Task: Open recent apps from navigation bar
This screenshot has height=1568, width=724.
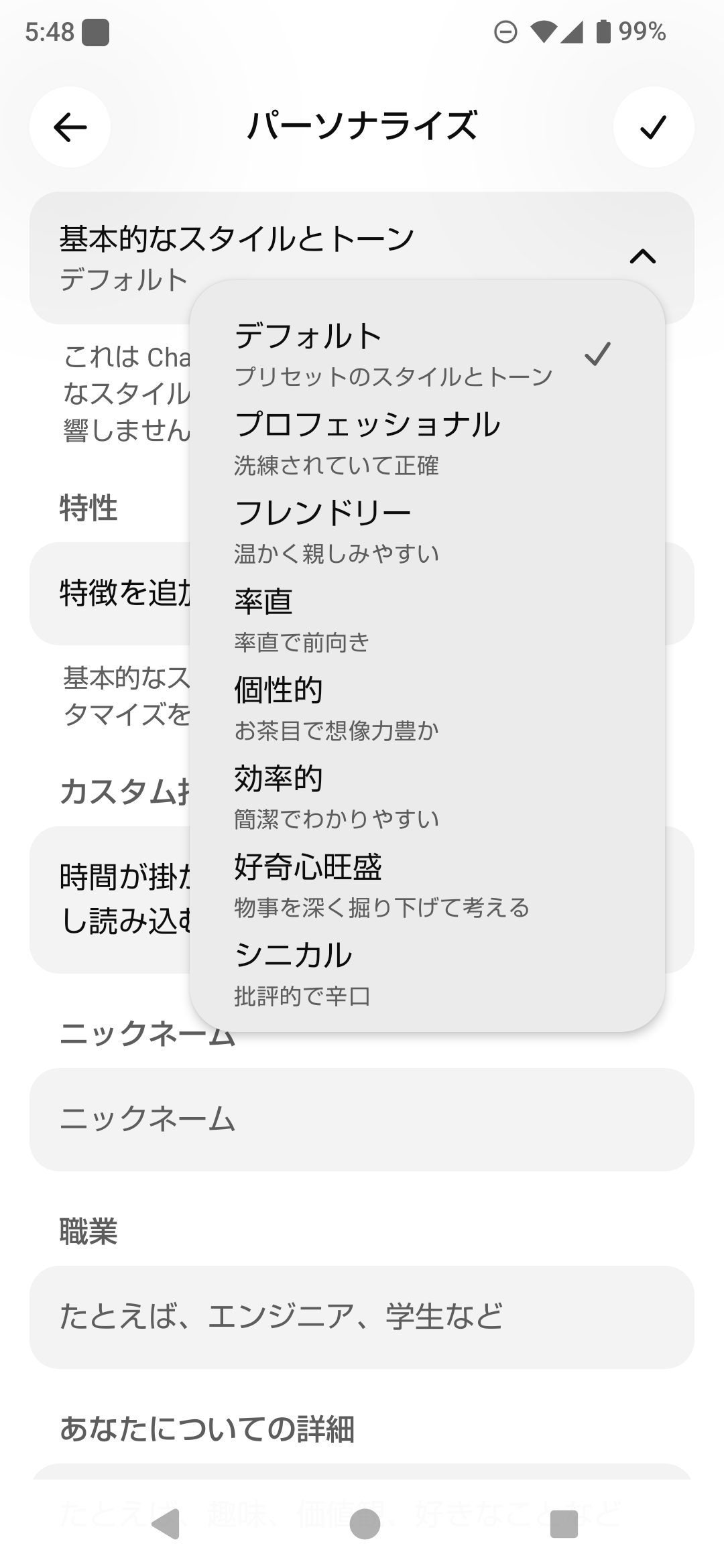Action: tap(563, 1524)
